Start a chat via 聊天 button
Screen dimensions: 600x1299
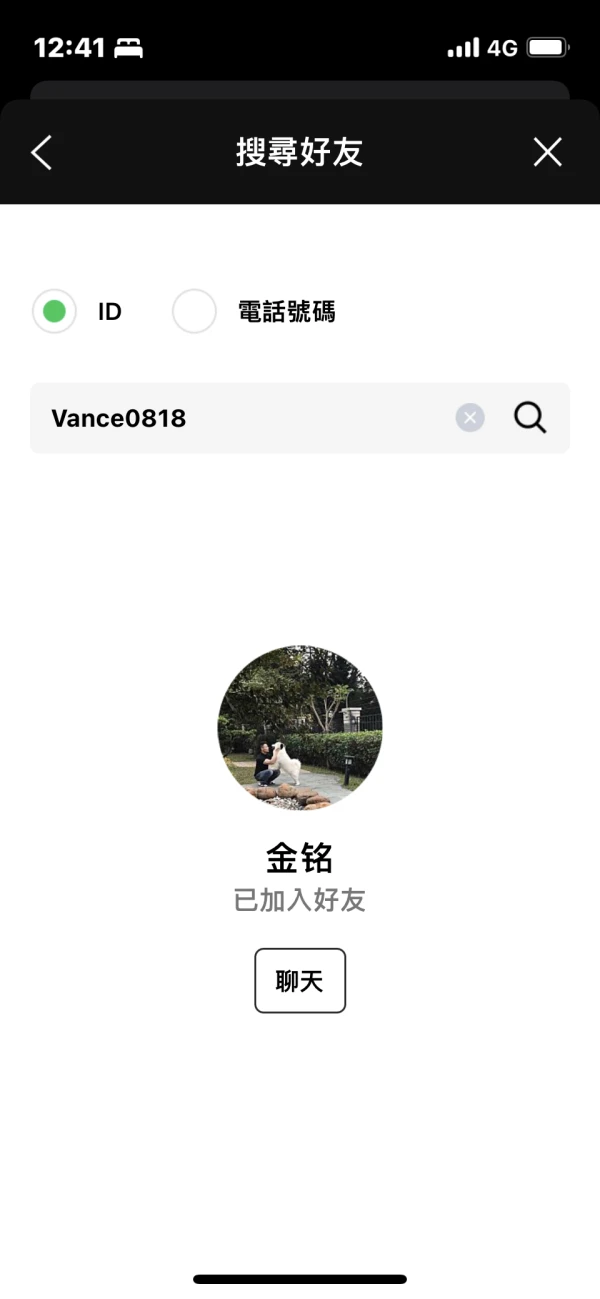click(x=300, y=981)
